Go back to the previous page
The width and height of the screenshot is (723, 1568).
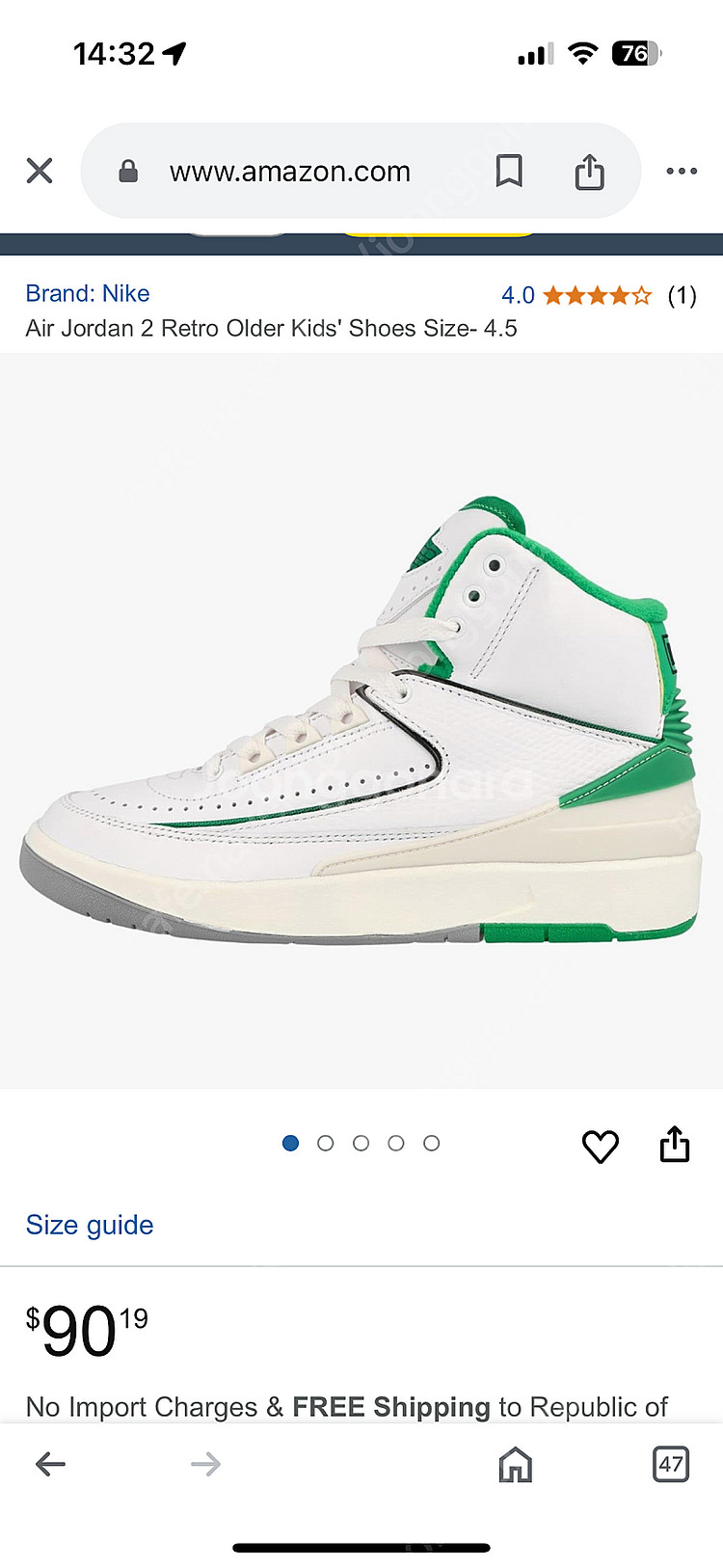pos(50,1464)
